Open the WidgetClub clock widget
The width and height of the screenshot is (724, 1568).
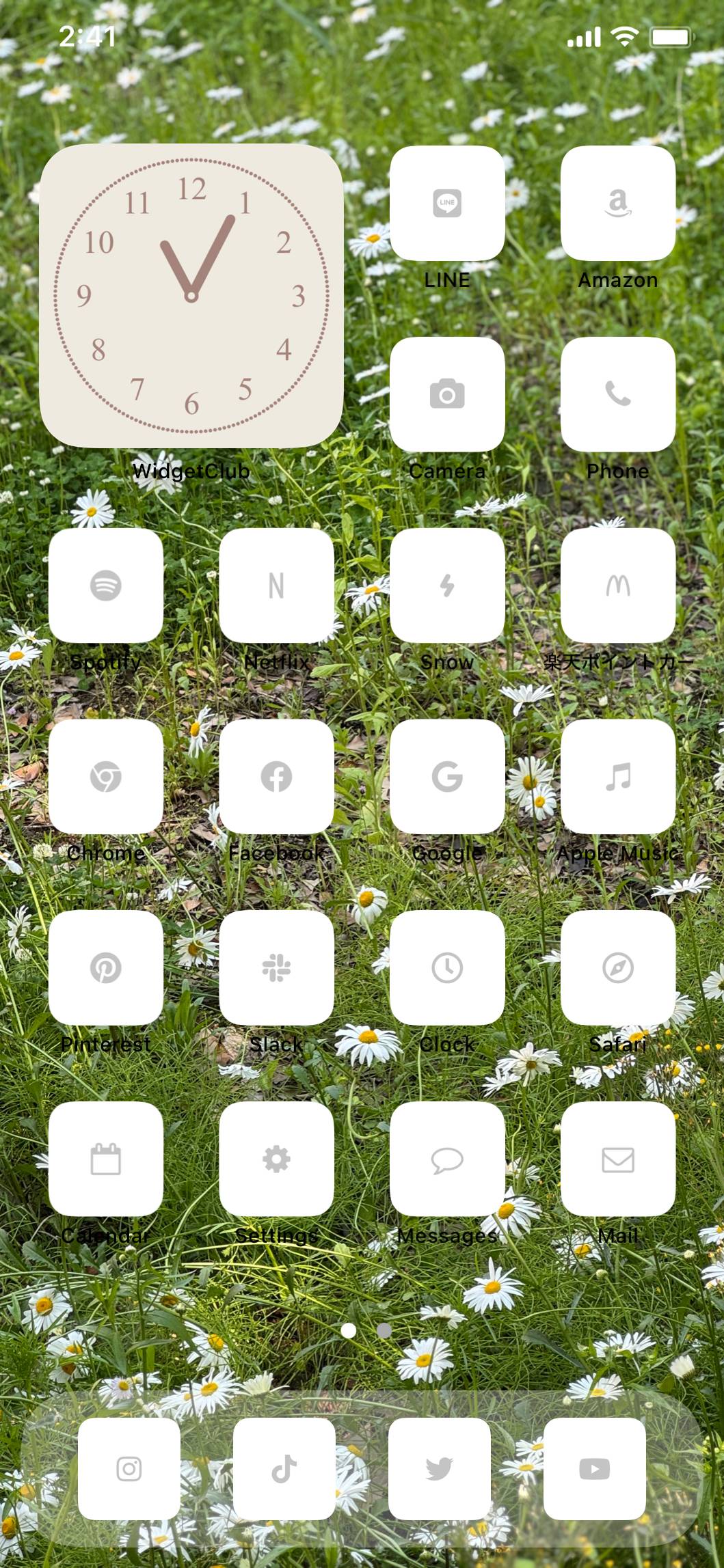[x=191, y=295]
